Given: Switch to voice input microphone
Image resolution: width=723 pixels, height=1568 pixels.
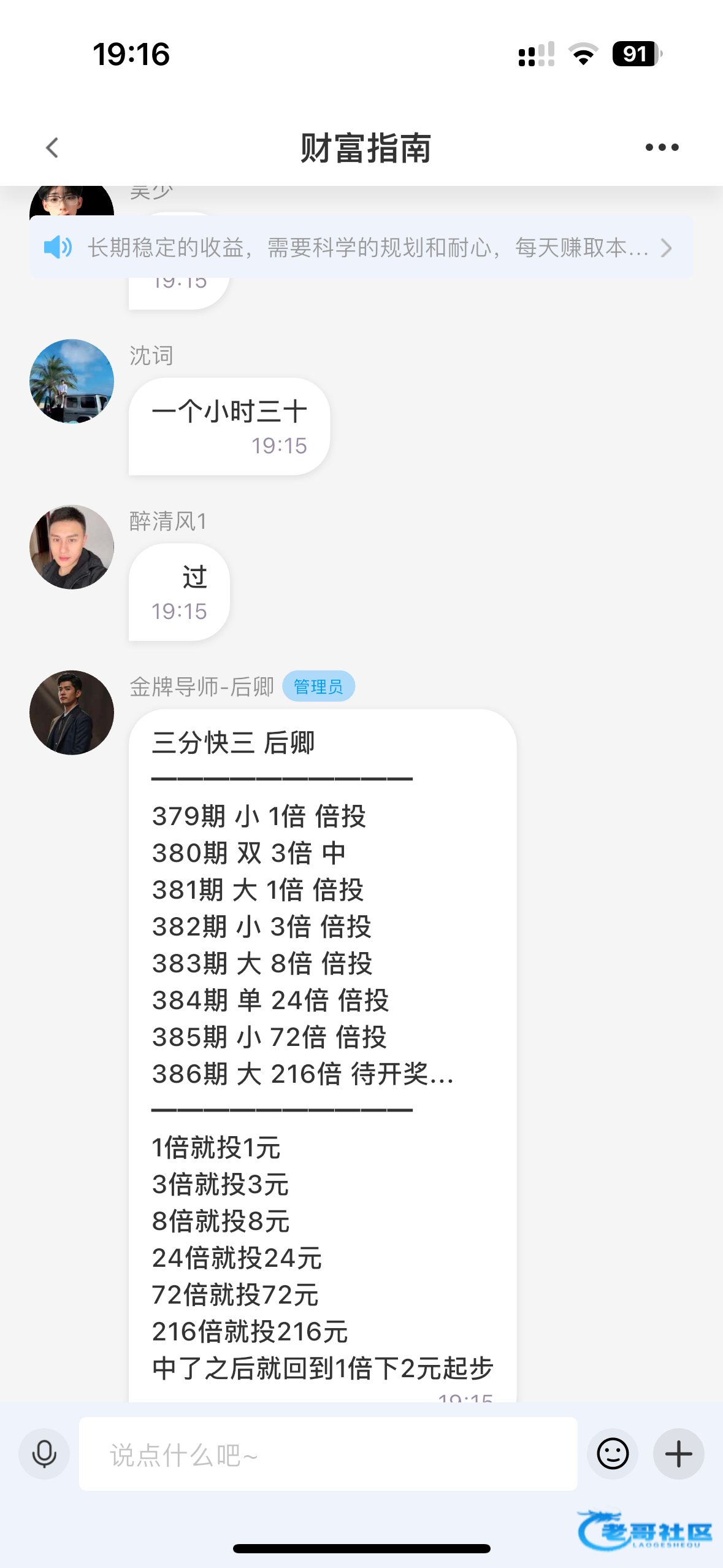Looking at the screenshot, I should click(44, 1453).
